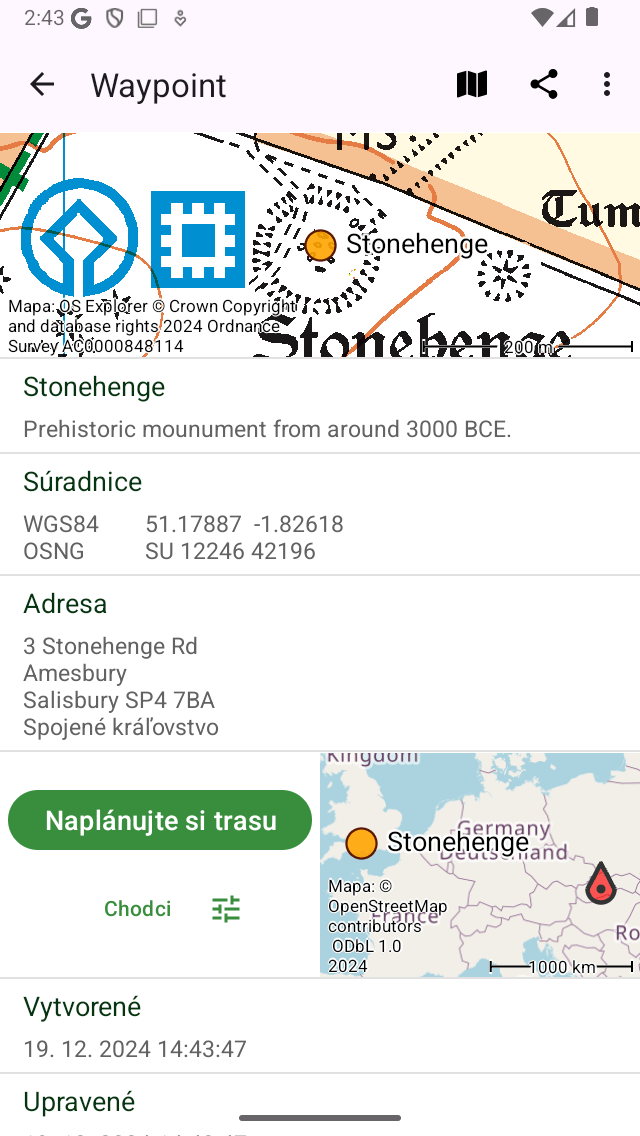Select the Chodci routing profile
640x1136 pixels.
tap(138, 909)
